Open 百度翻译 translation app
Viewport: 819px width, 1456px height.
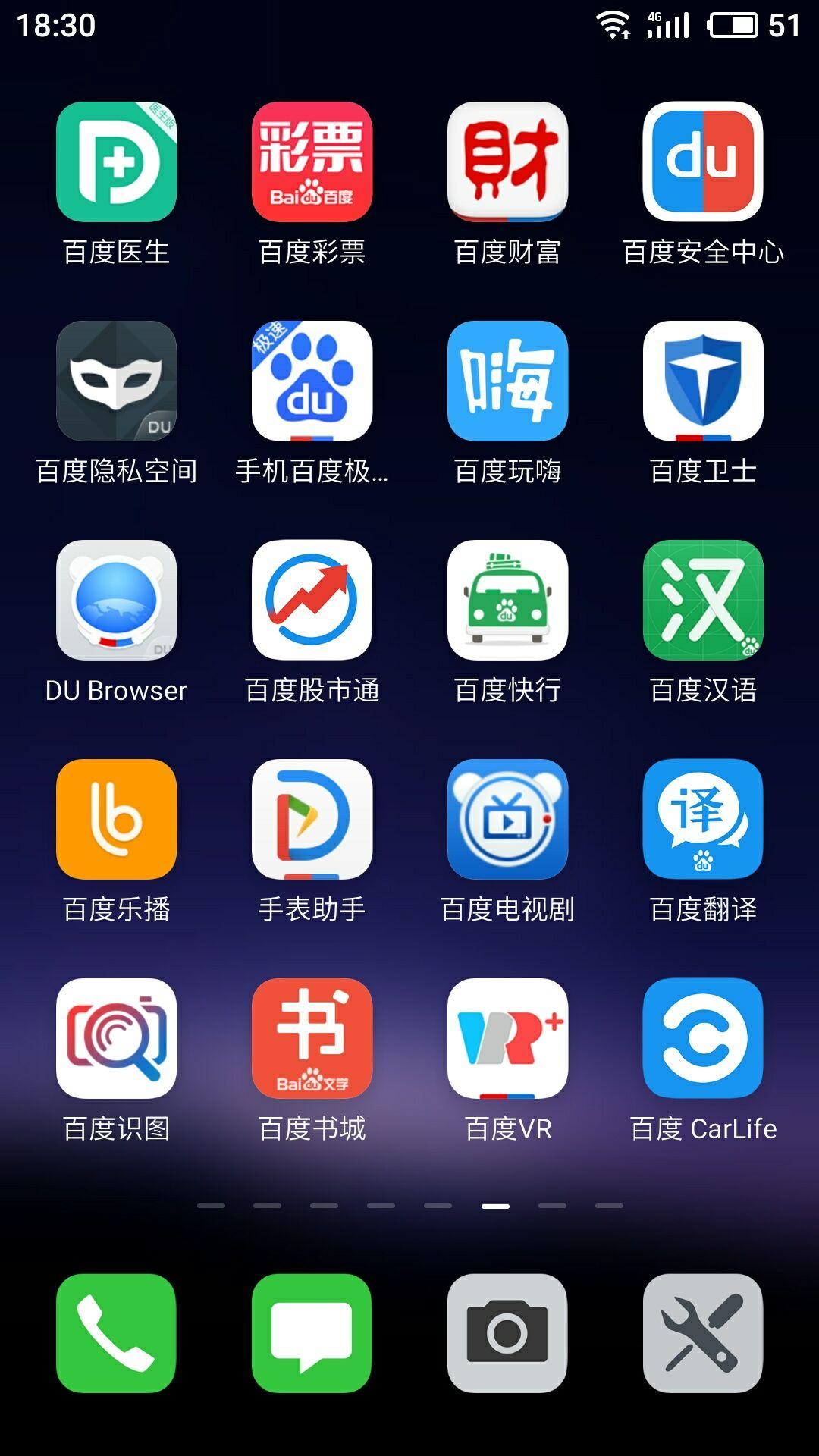click(703, 820)
